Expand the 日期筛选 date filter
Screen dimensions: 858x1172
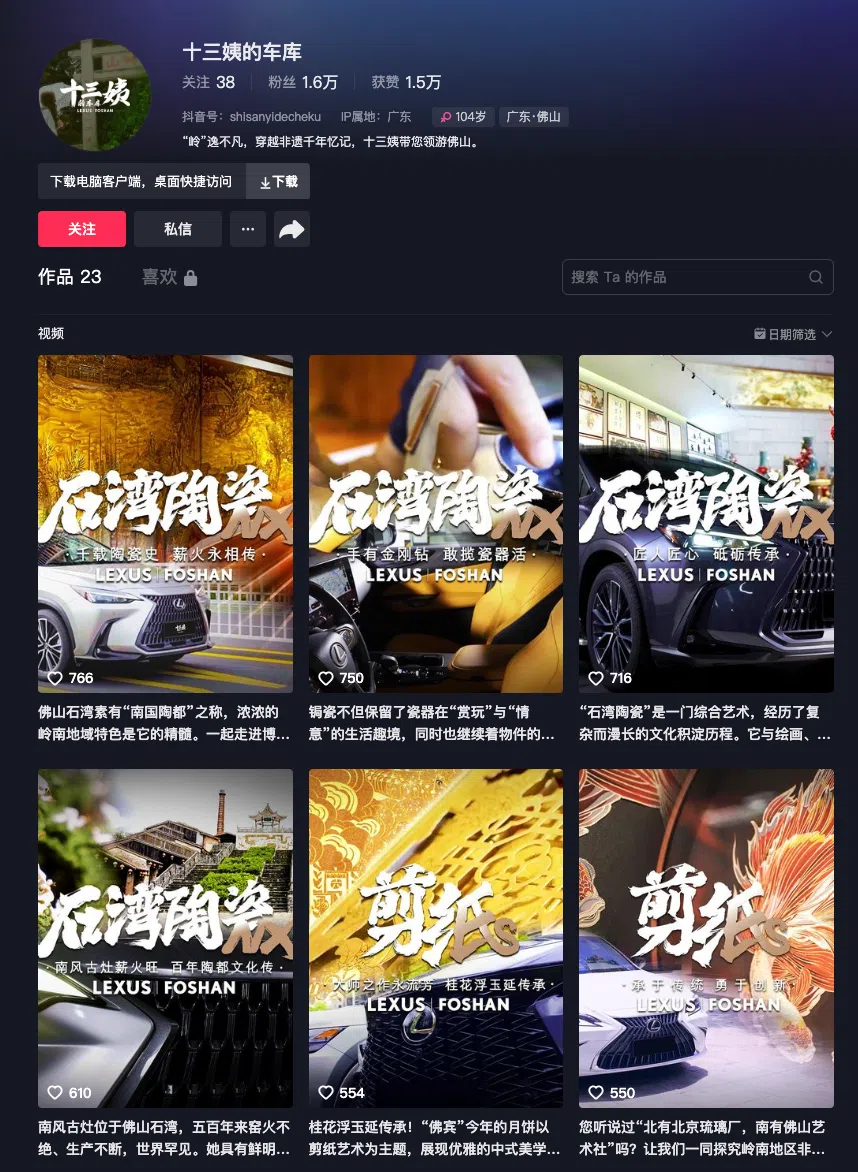tap(792, 334)
